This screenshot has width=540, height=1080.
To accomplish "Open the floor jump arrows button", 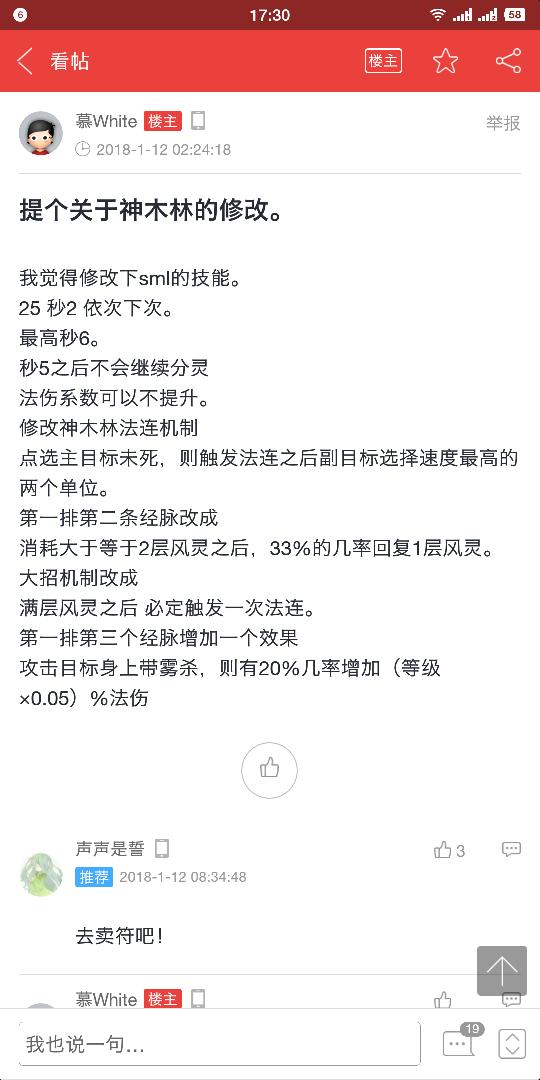I will click(511, 1044).
